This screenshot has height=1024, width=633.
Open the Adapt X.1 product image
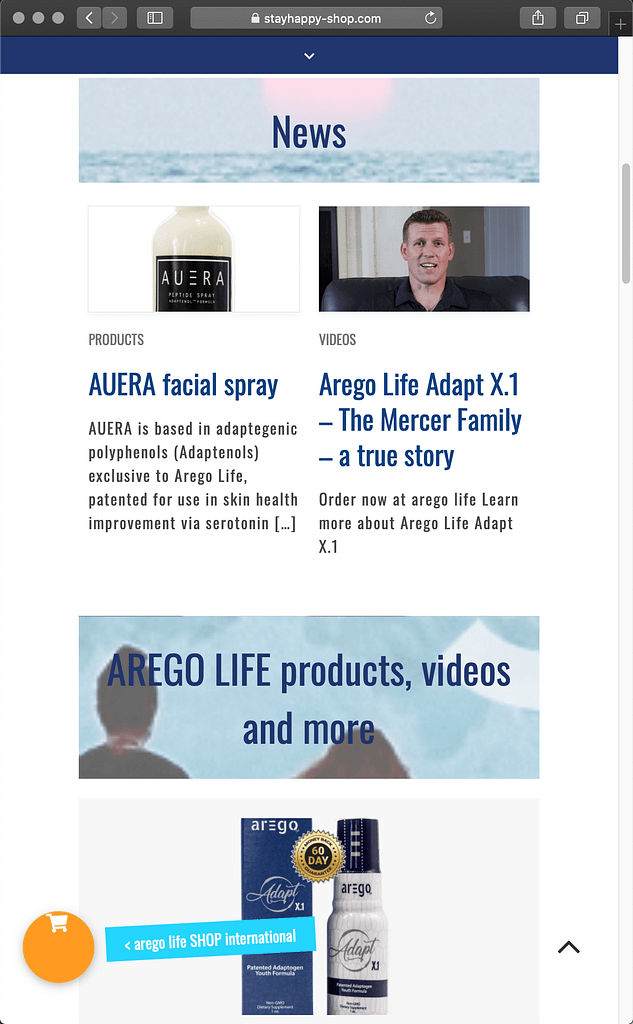(309, 910)
